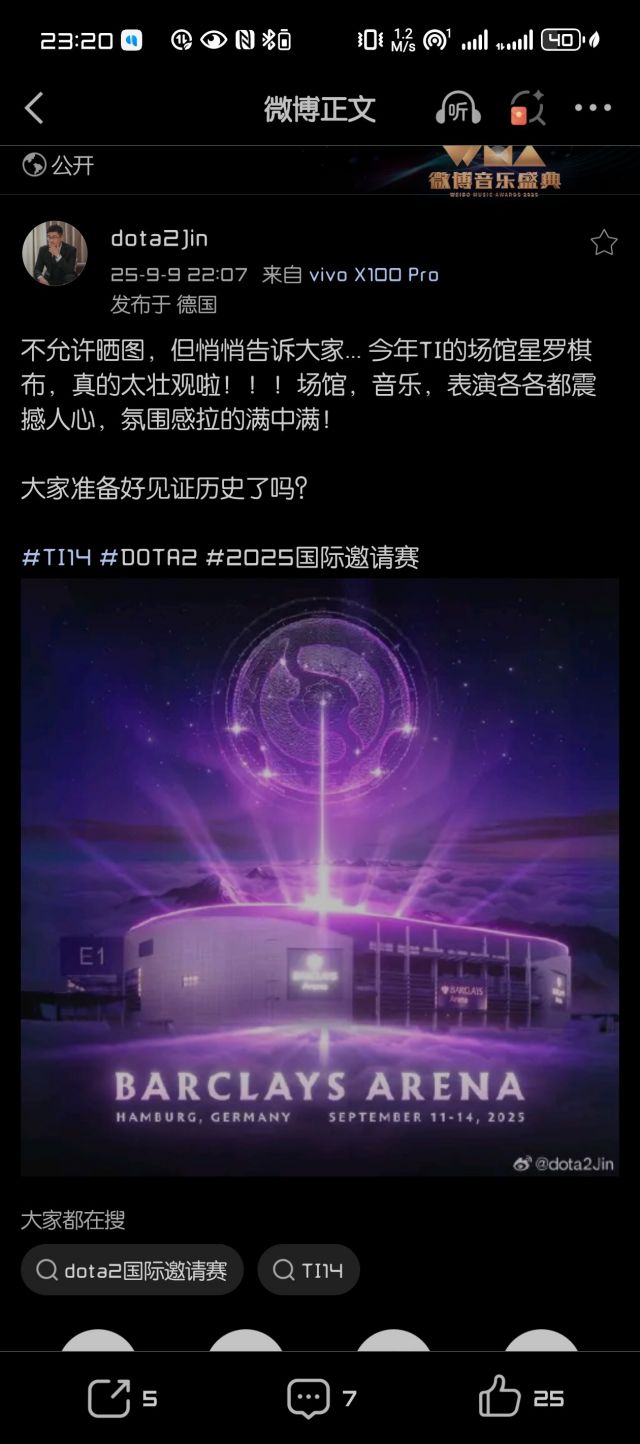
Task: Open the AI search icon in header
Action: pos(527,108)
